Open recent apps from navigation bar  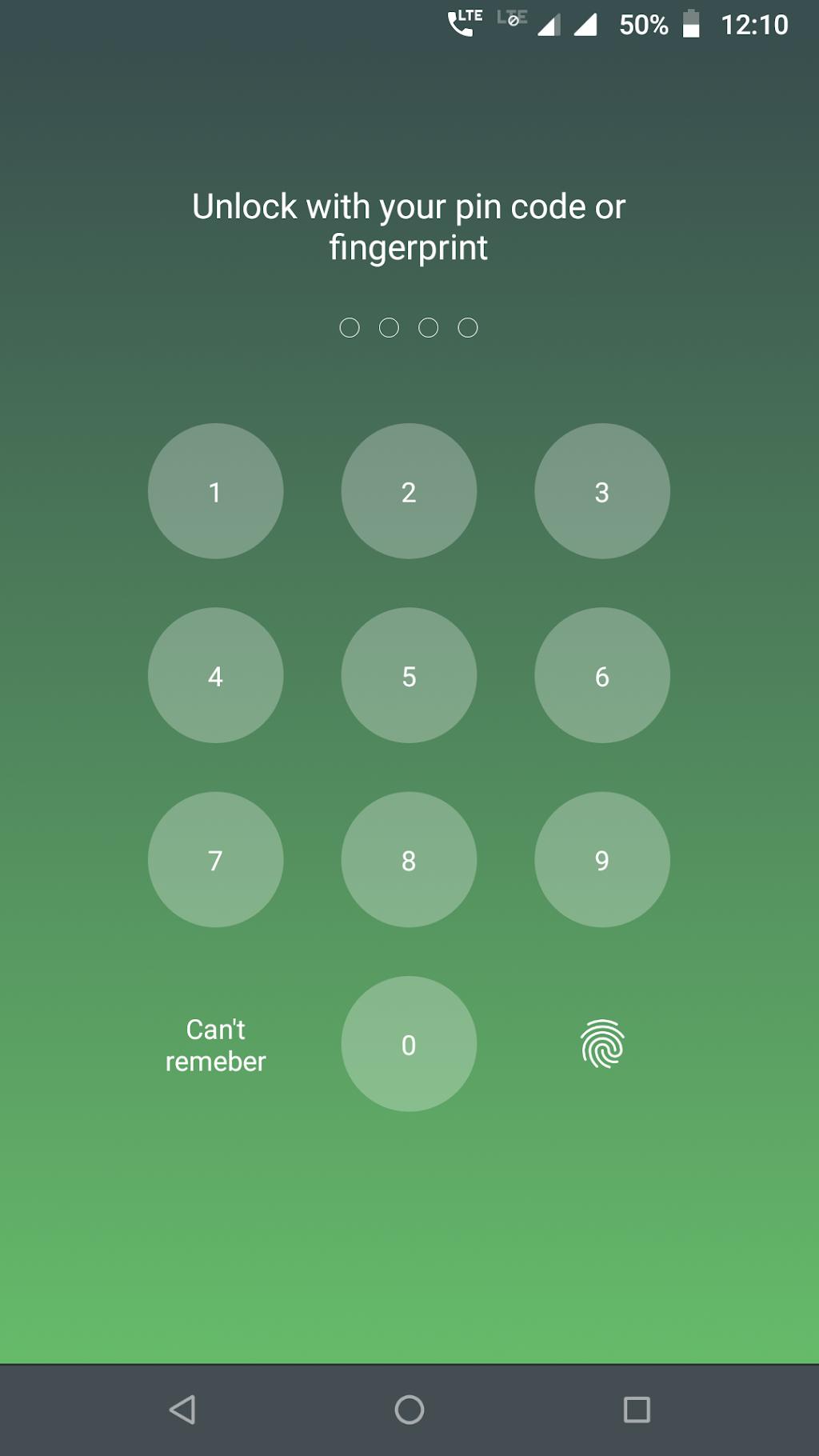pyautogui.click(x=637, y=1410)
